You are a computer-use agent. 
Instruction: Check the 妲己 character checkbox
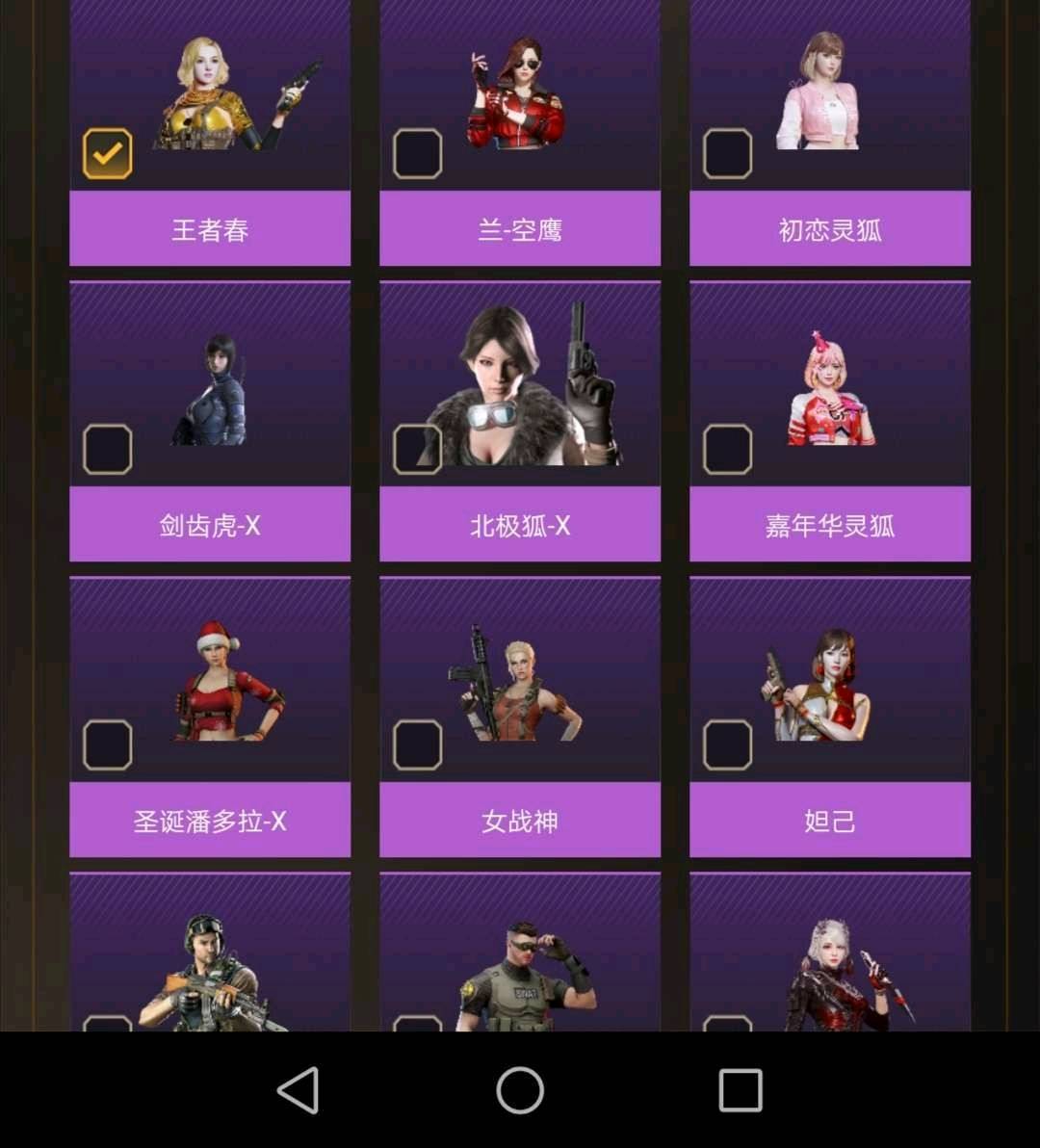728,745
